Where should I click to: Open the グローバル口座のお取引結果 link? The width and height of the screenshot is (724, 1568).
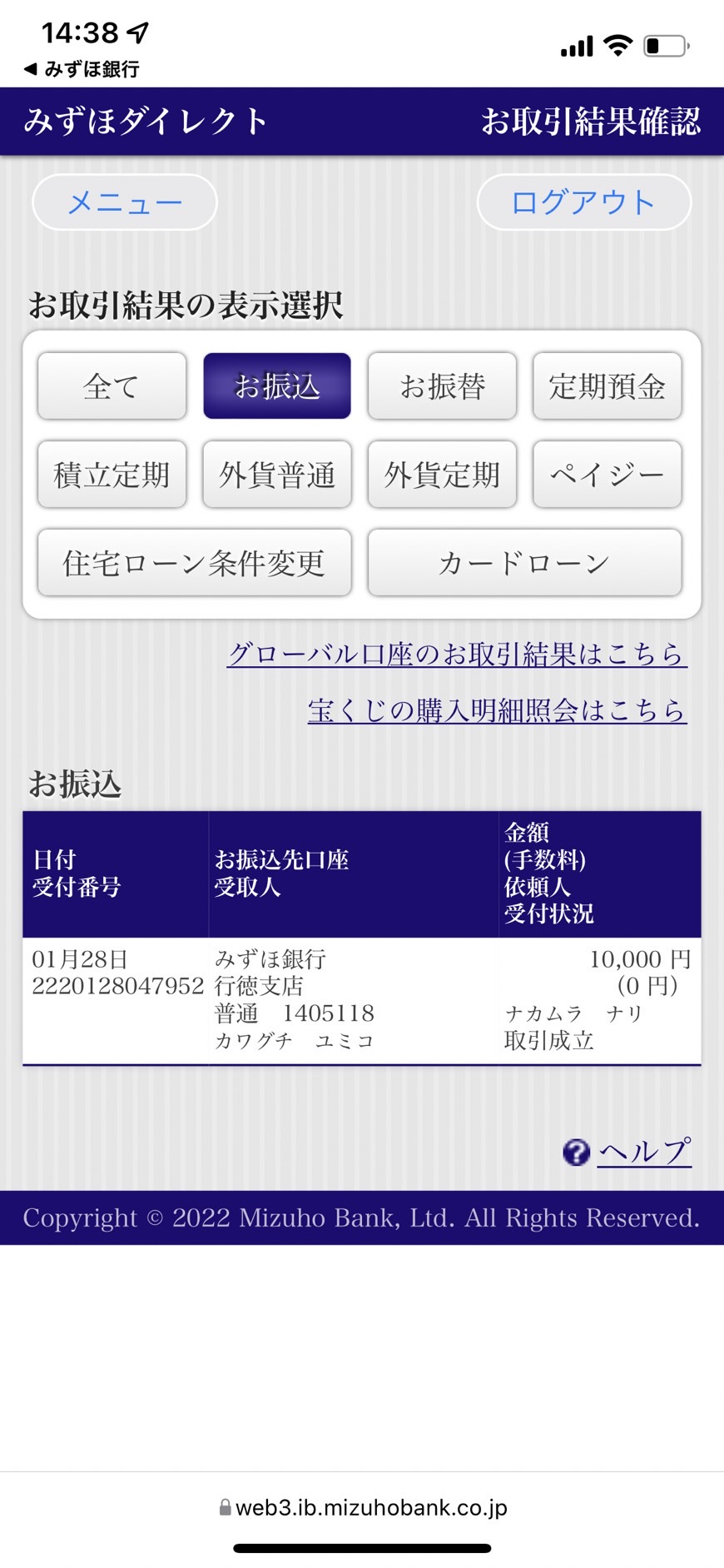pos(457,655)
